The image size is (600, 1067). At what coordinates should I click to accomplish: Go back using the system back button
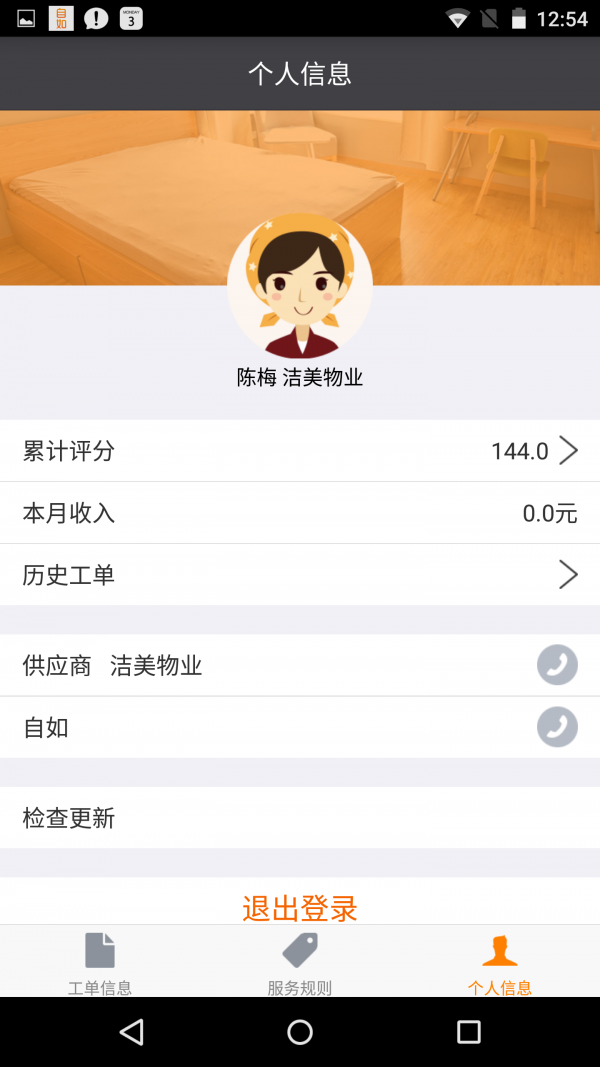[x=131, y=1032]
